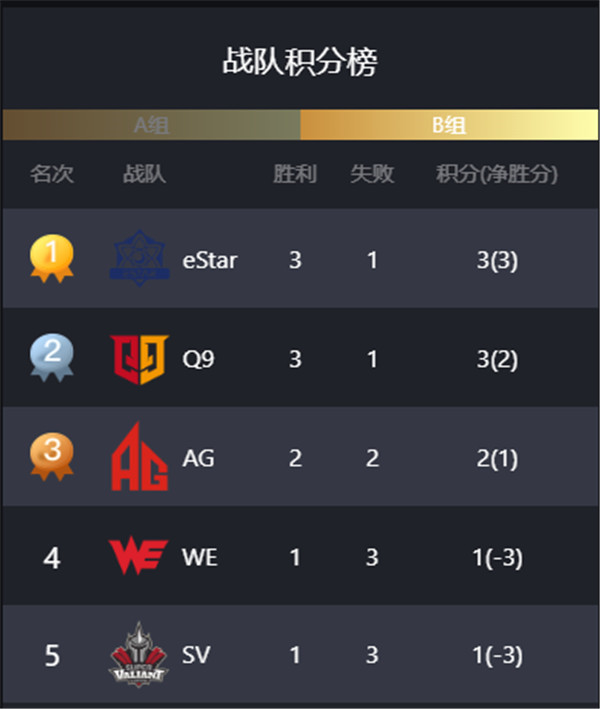Select the B组 tab
Screen dimensions: 600x709
[448, 125]
